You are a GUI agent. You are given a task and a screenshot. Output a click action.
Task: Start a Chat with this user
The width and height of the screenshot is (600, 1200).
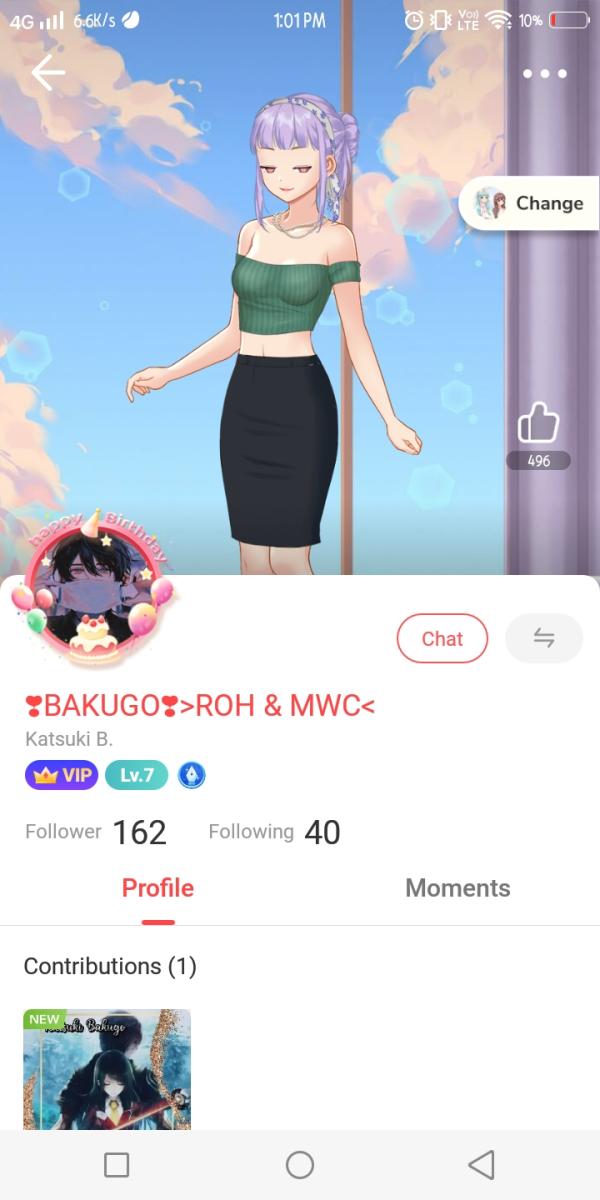[442, 639]
